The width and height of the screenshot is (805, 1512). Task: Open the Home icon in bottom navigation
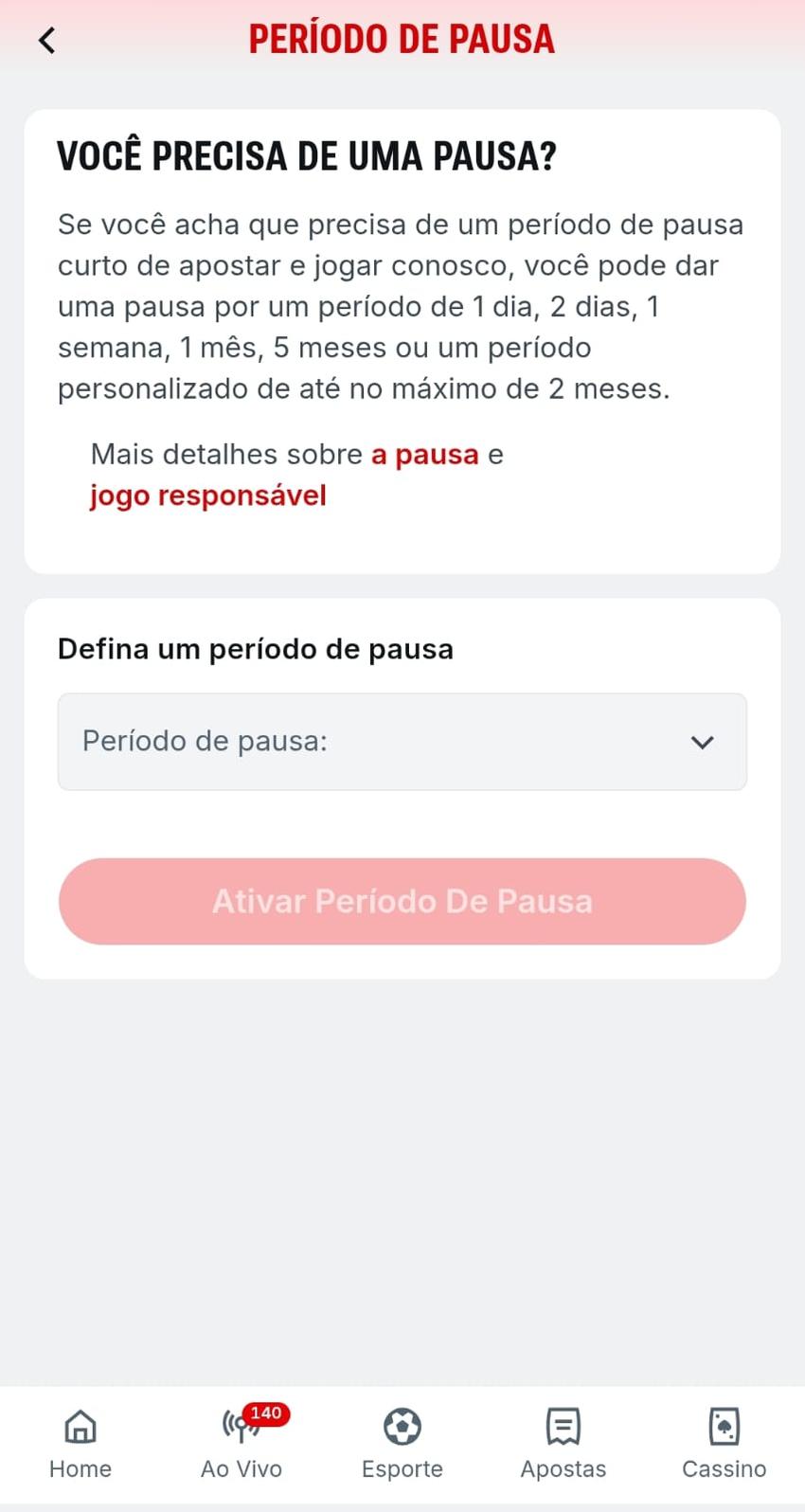pyautogui.click(x=80, y=1427)
